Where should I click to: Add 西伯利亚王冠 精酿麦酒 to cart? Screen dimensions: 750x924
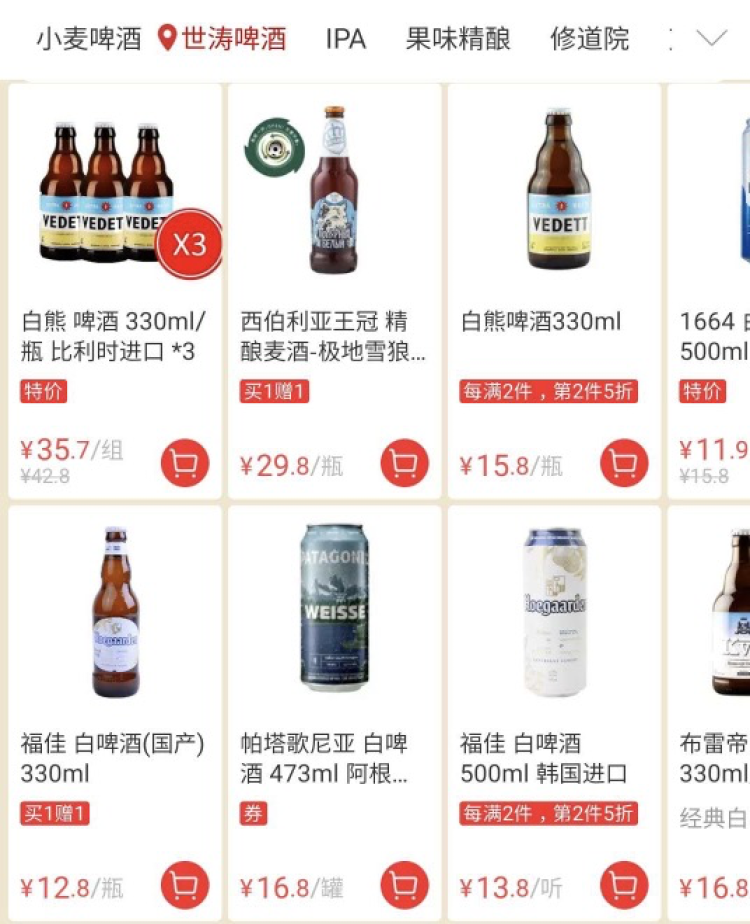click(x=404, y=463)
